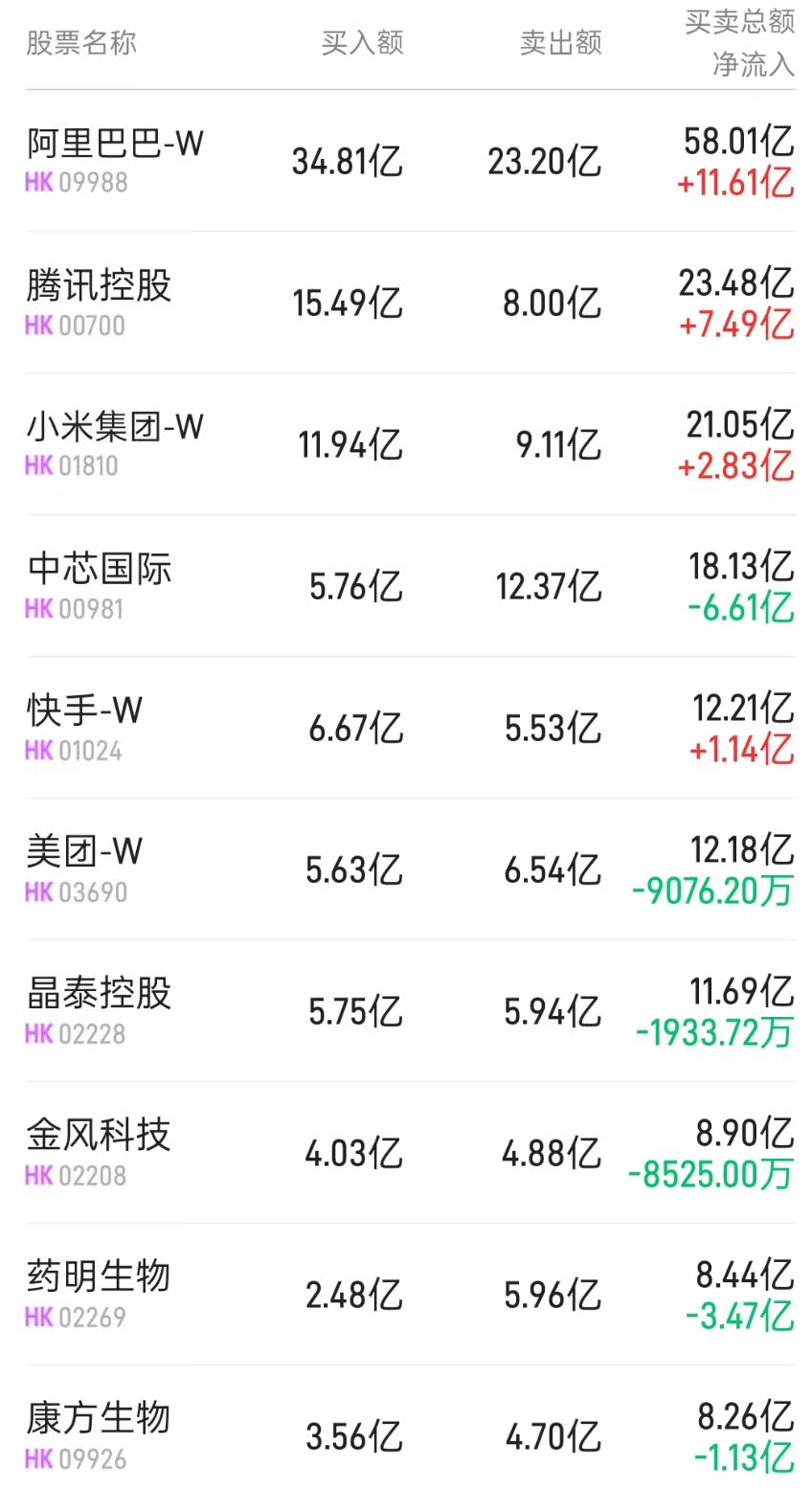Open 药明生物 stock page
Viewport: 812px width, 1489px height.
(98, 1276)
